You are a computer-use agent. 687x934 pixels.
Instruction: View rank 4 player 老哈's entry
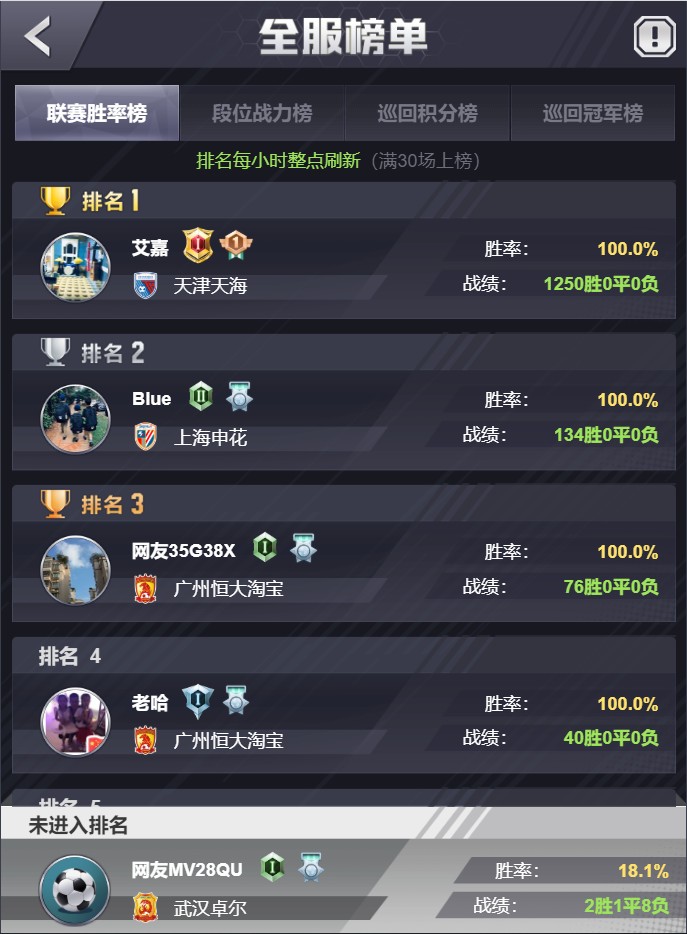click(x=343, y=722)
